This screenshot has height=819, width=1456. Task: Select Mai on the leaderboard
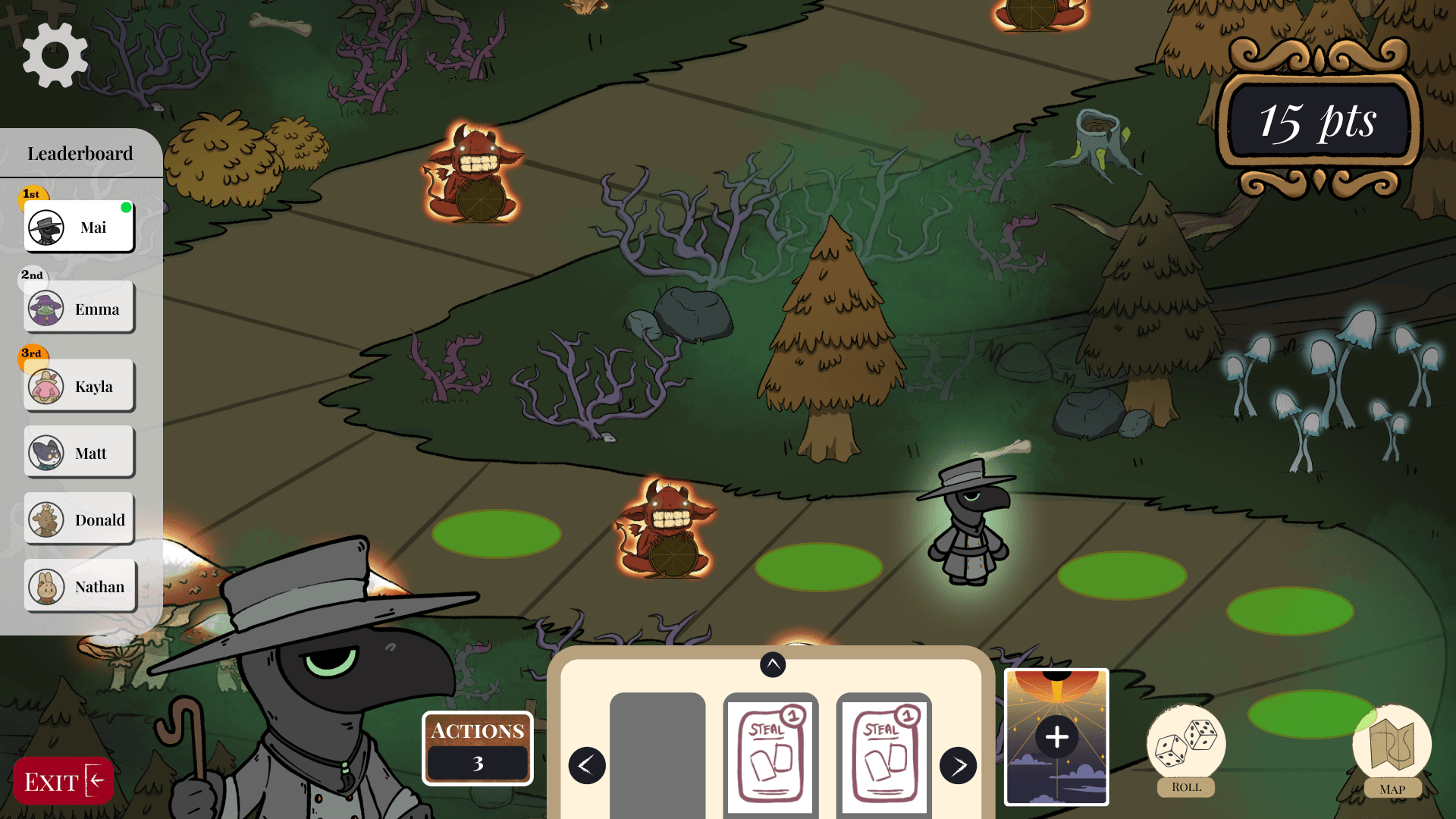79,227
